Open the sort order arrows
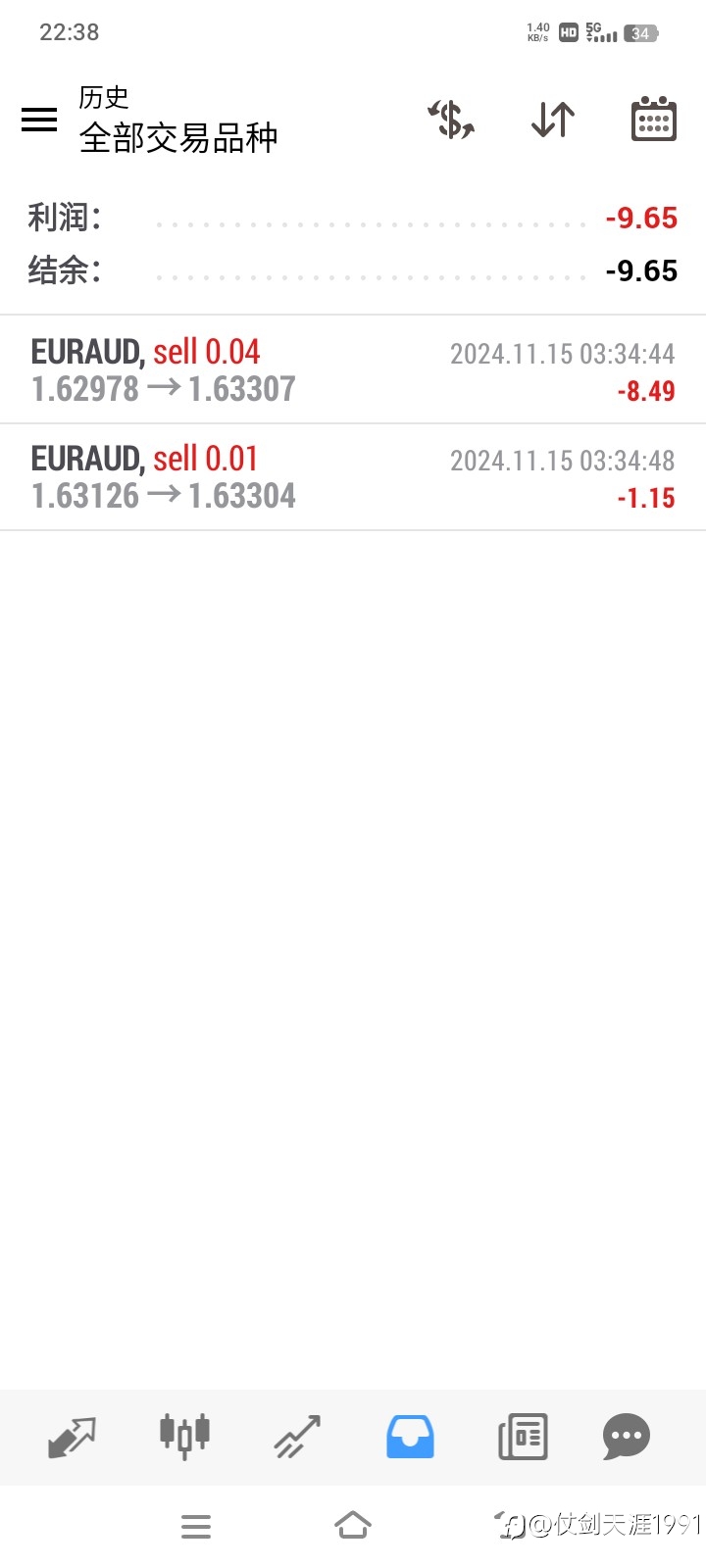This screenshot has height=1568, width=706. [553, 120]
